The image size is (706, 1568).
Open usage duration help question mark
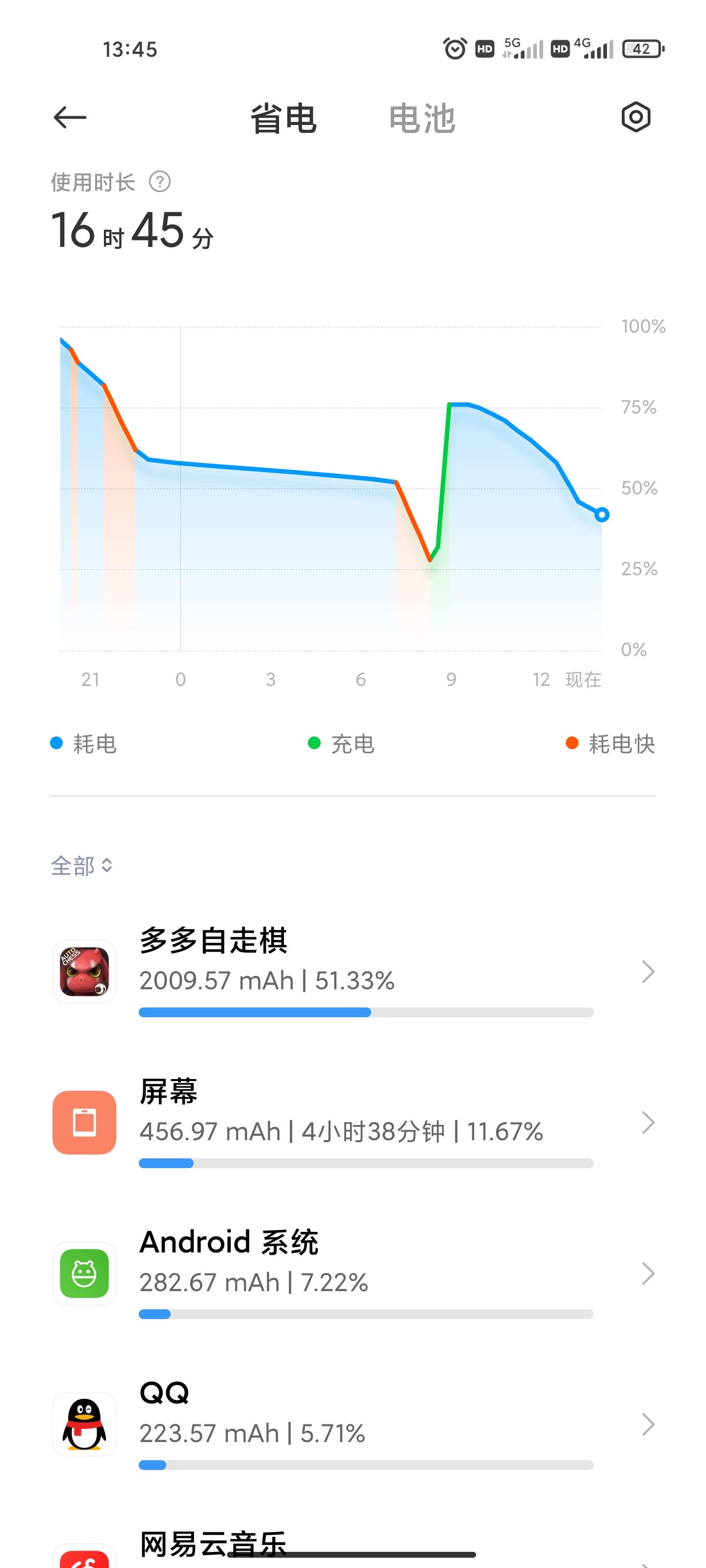160,181
